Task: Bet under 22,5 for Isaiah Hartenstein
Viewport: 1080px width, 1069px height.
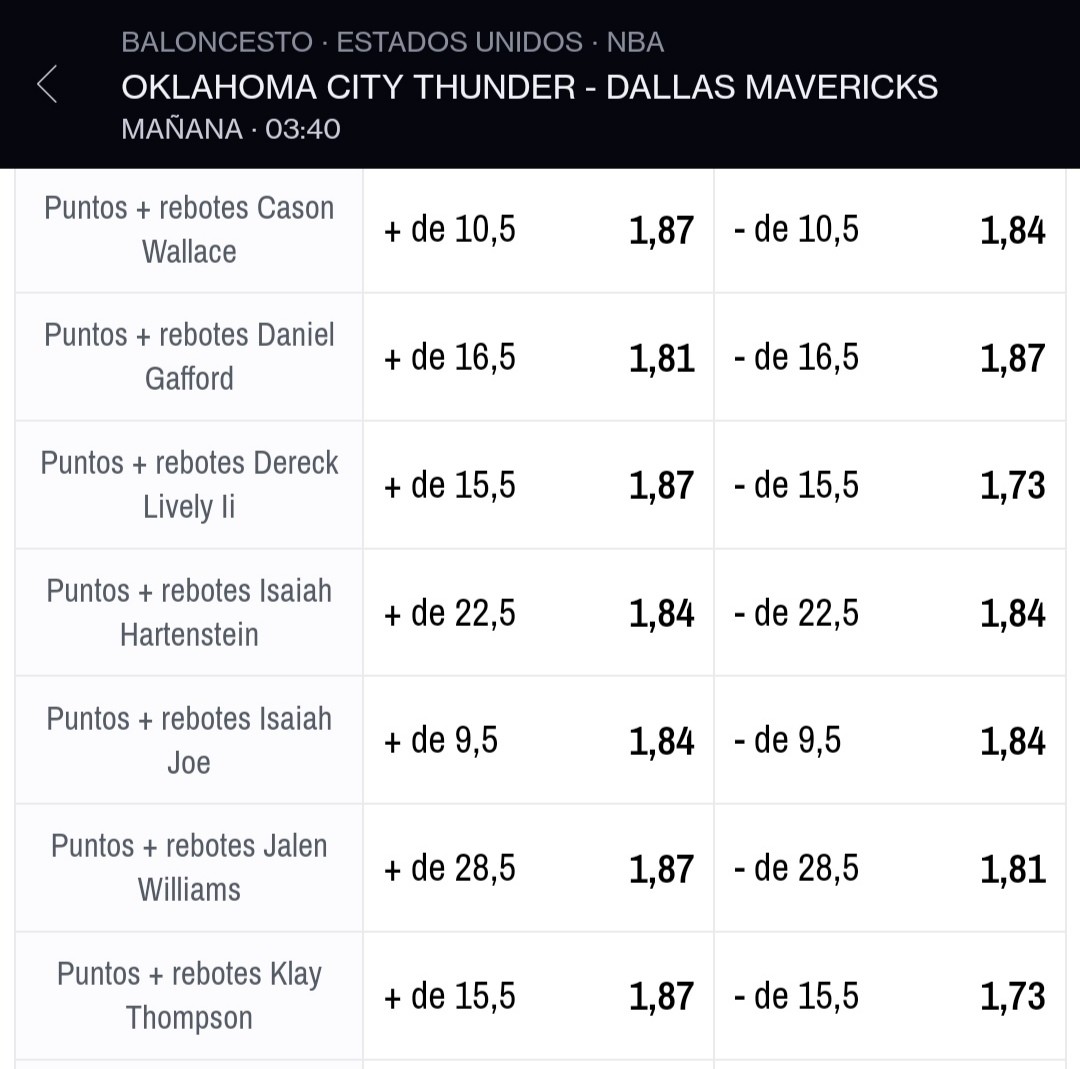Action: (890, 613)
